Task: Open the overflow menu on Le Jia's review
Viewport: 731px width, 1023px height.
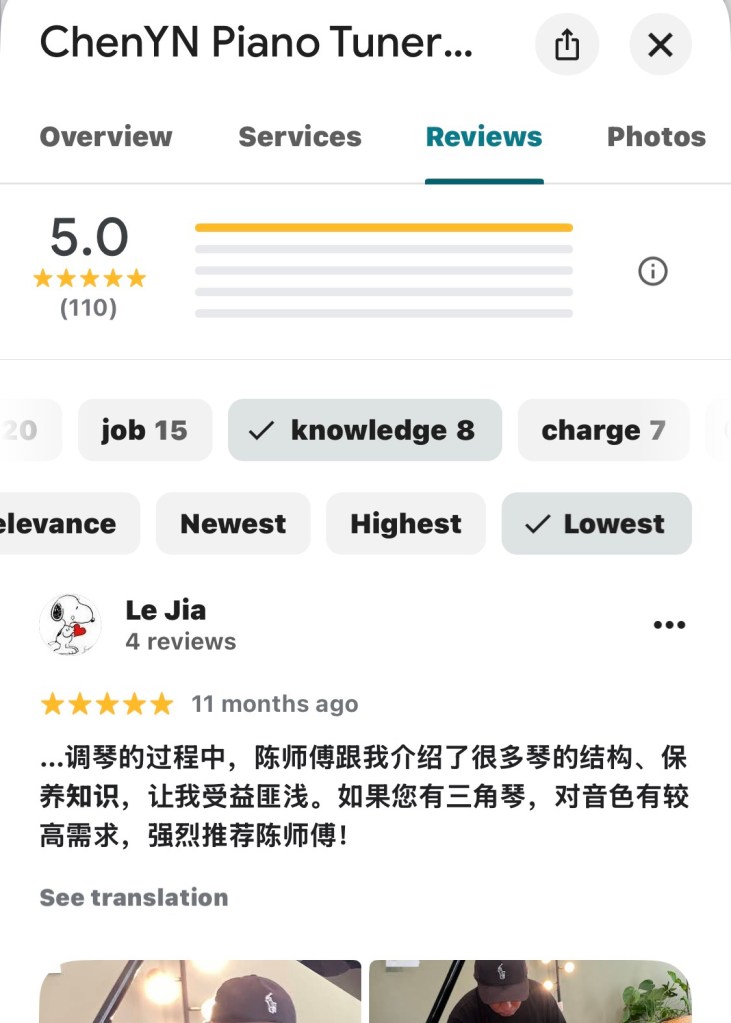Action: click(x=669, y=625)
